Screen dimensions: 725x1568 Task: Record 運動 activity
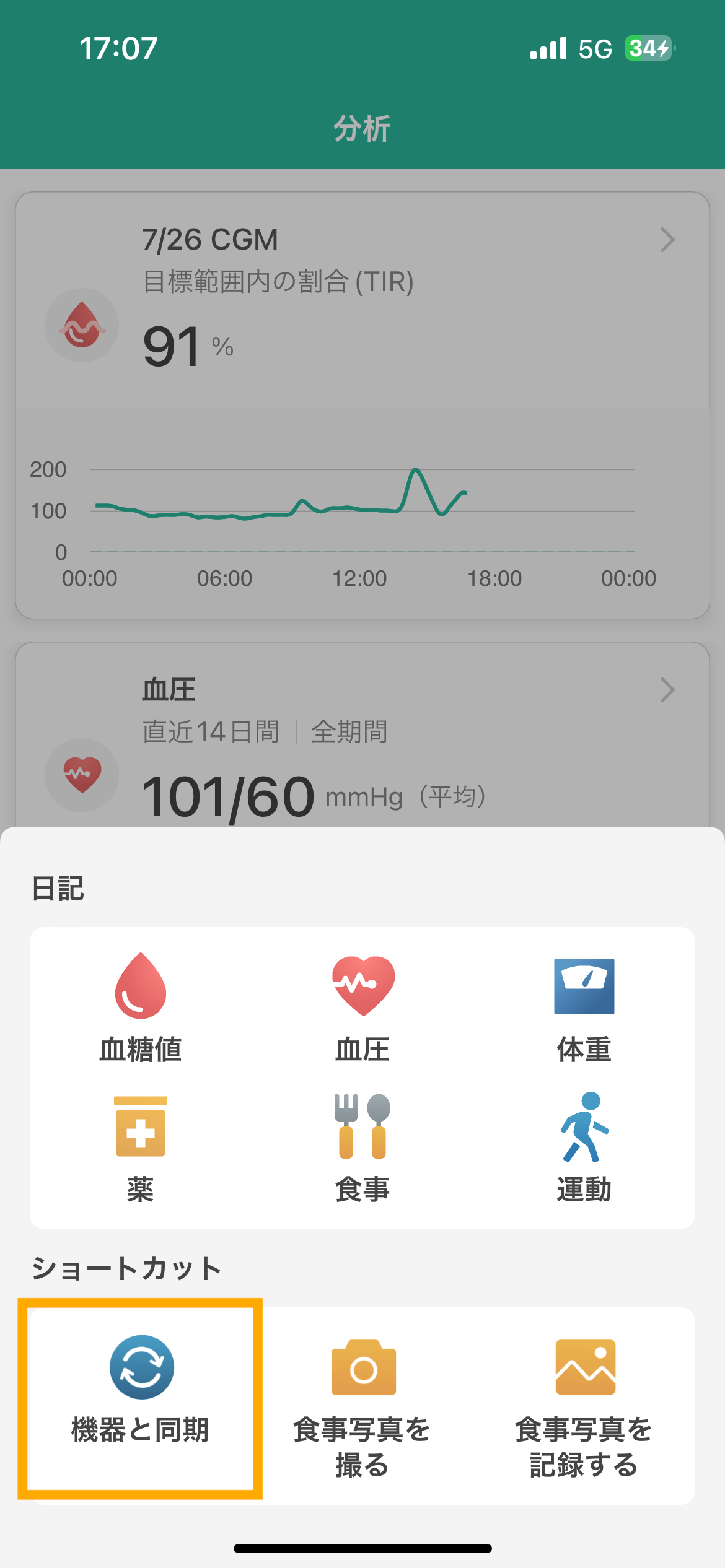coord(584,1148)
